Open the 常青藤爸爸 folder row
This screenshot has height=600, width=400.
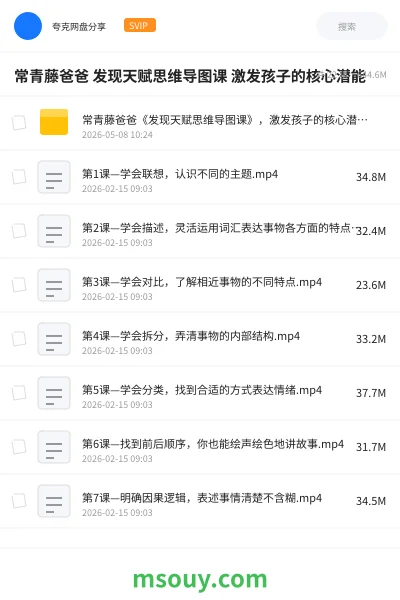[x=200, y=123]
